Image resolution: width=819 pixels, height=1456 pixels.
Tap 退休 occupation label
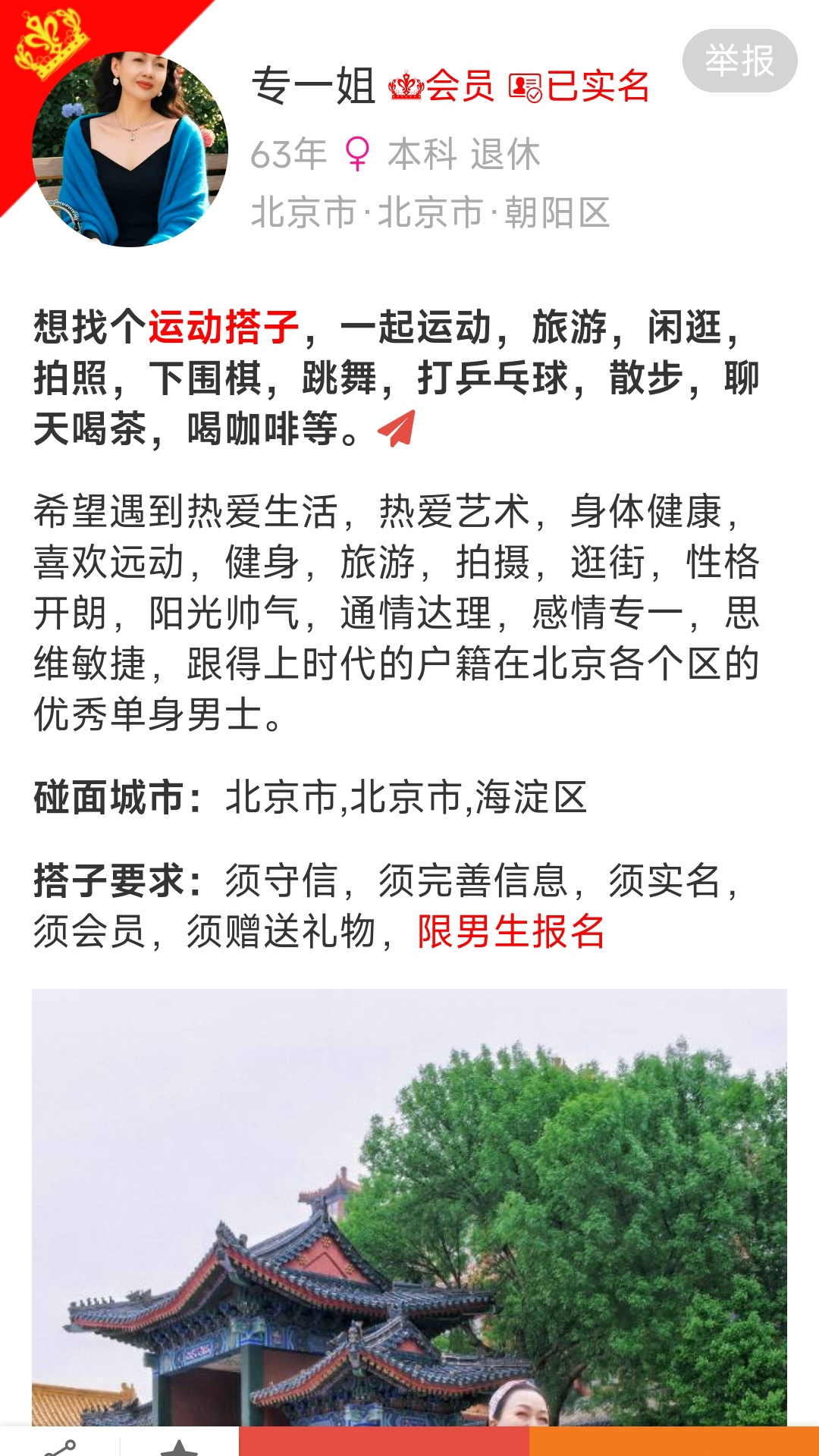[507, 153]
